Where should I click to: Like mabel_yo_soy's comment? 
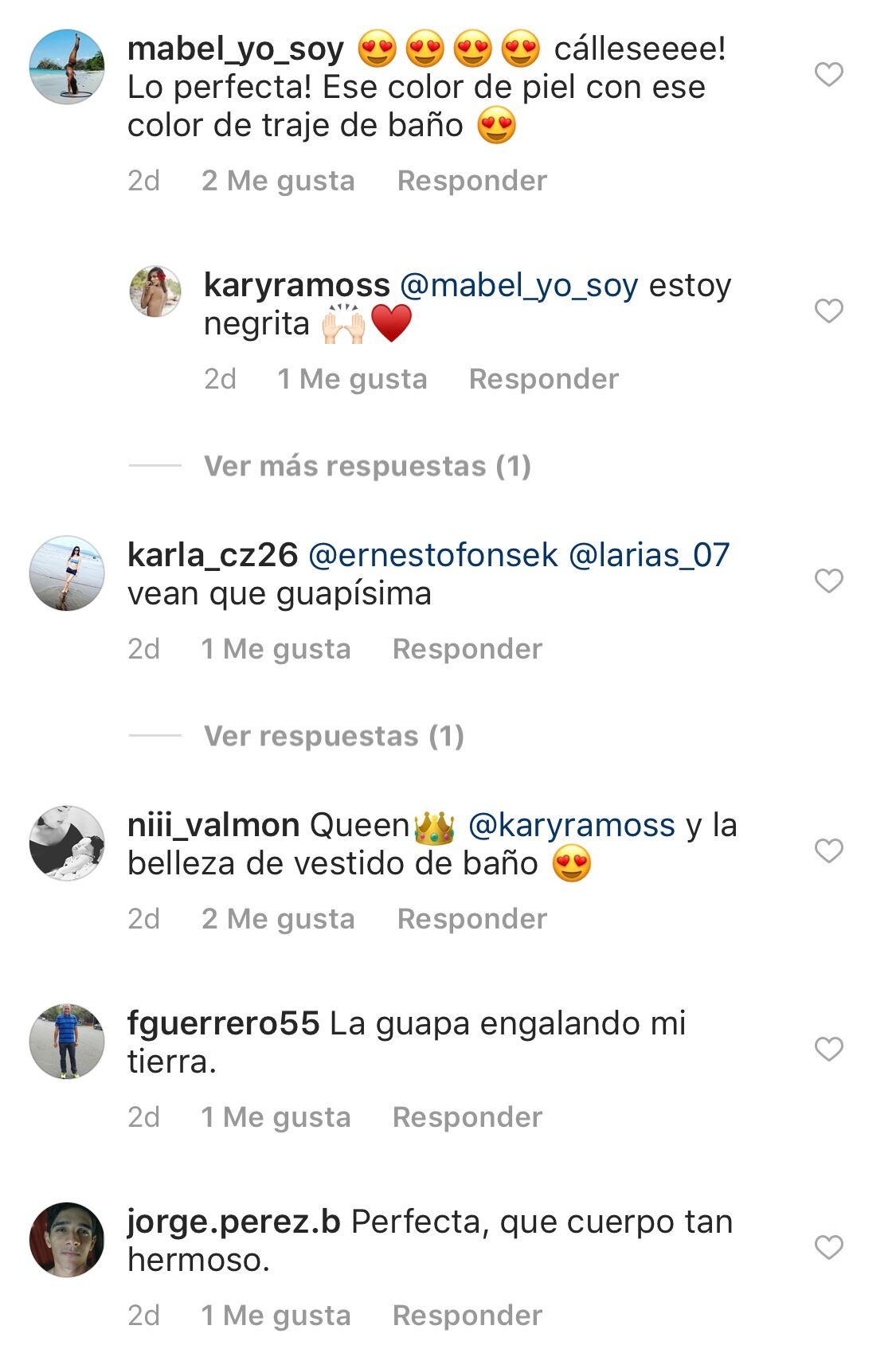[x=828, y=75]
